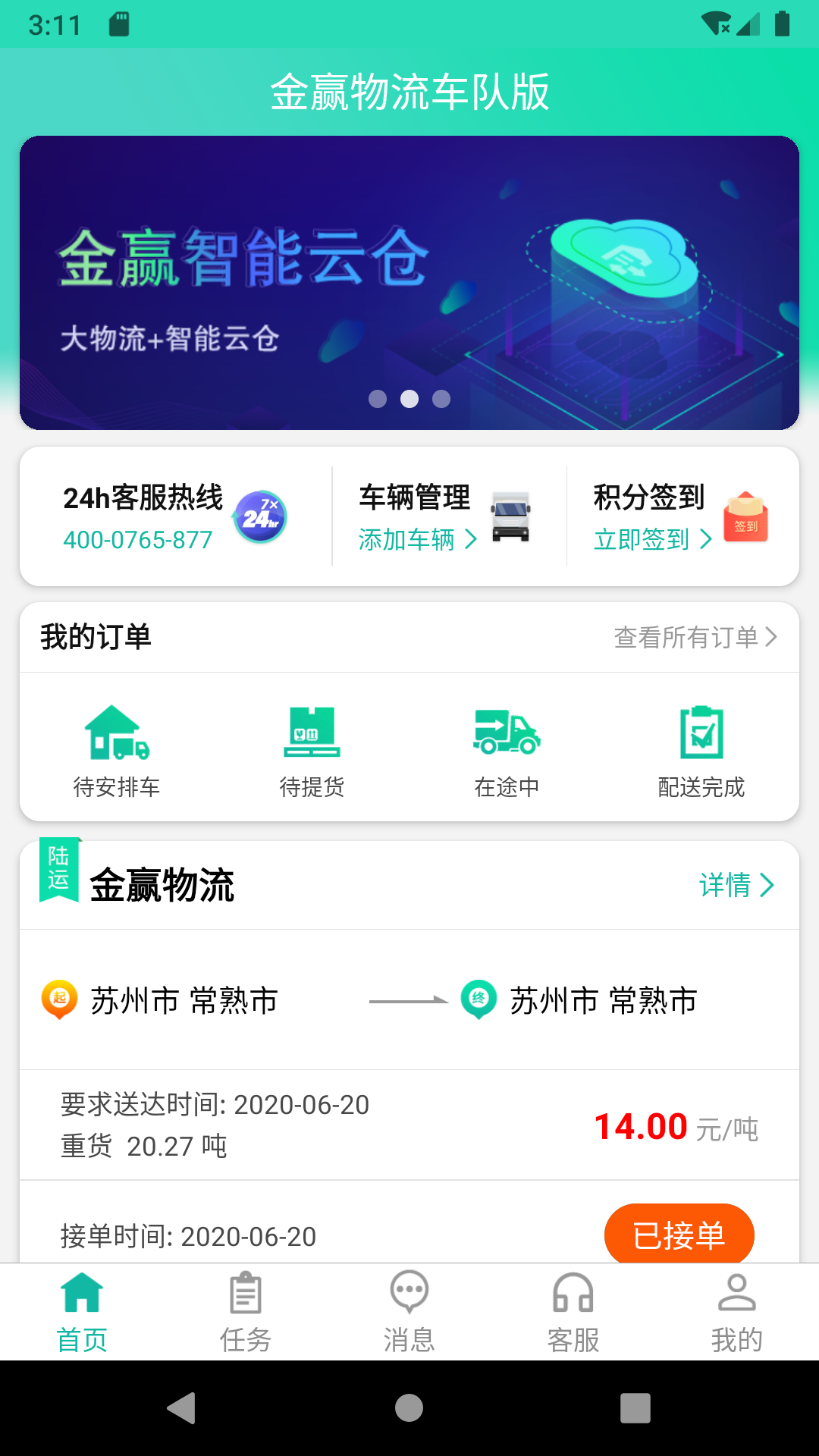Tap the 已接单 orange button
Image resolution: width=819 pixels, height=1456 pixels.
[x=679, y=1230]
